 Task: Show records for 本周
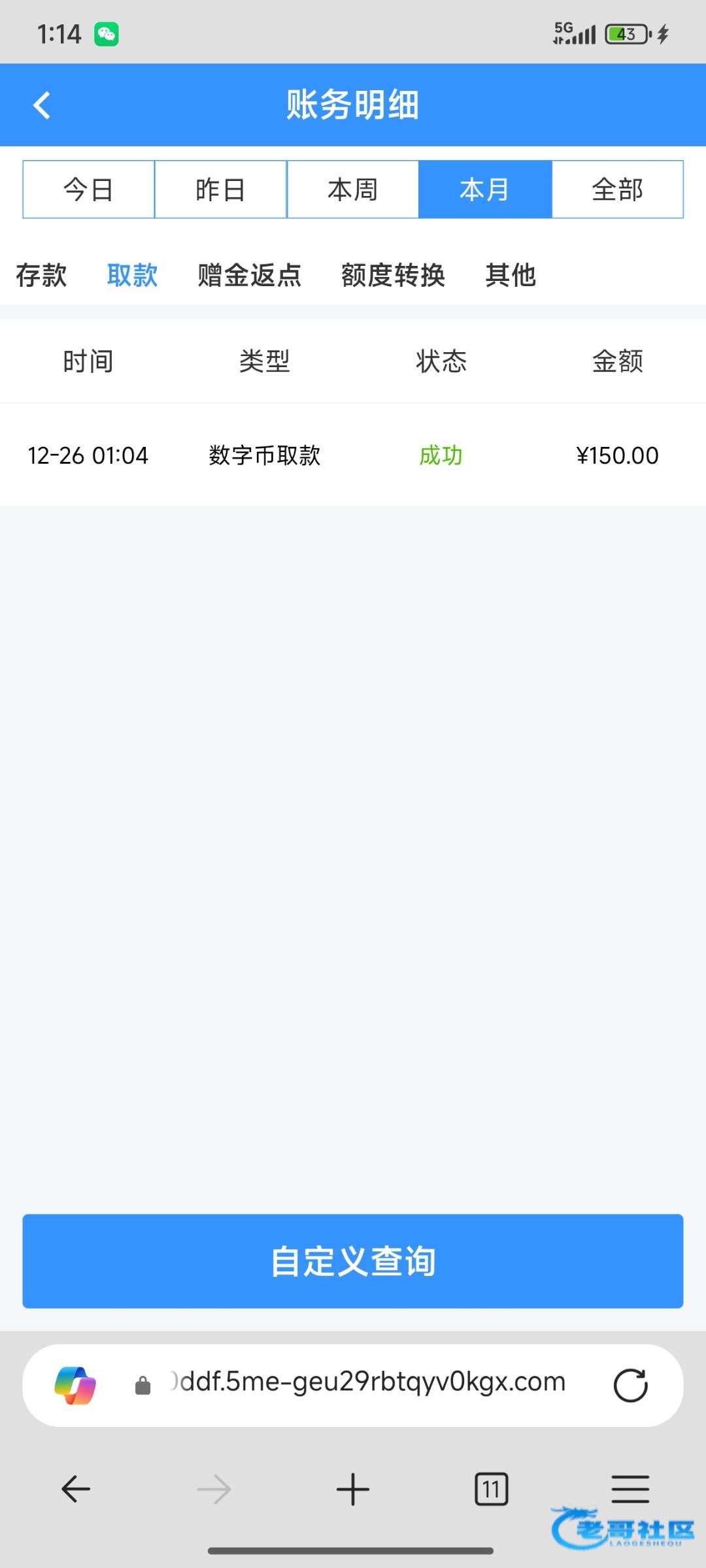[x=352, y=189]
